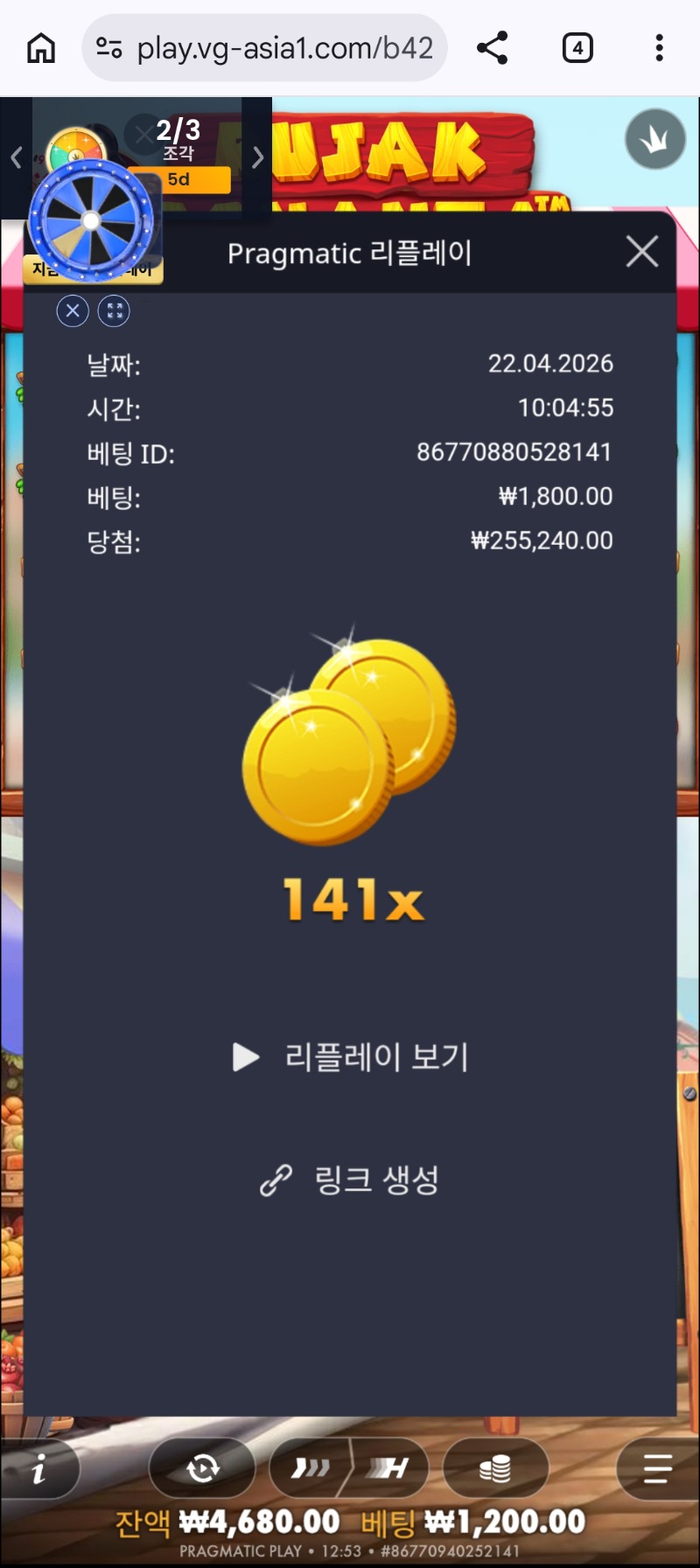700x1568 pixels.
Task: Open the game info button
Action: (x=38, y=1470)
